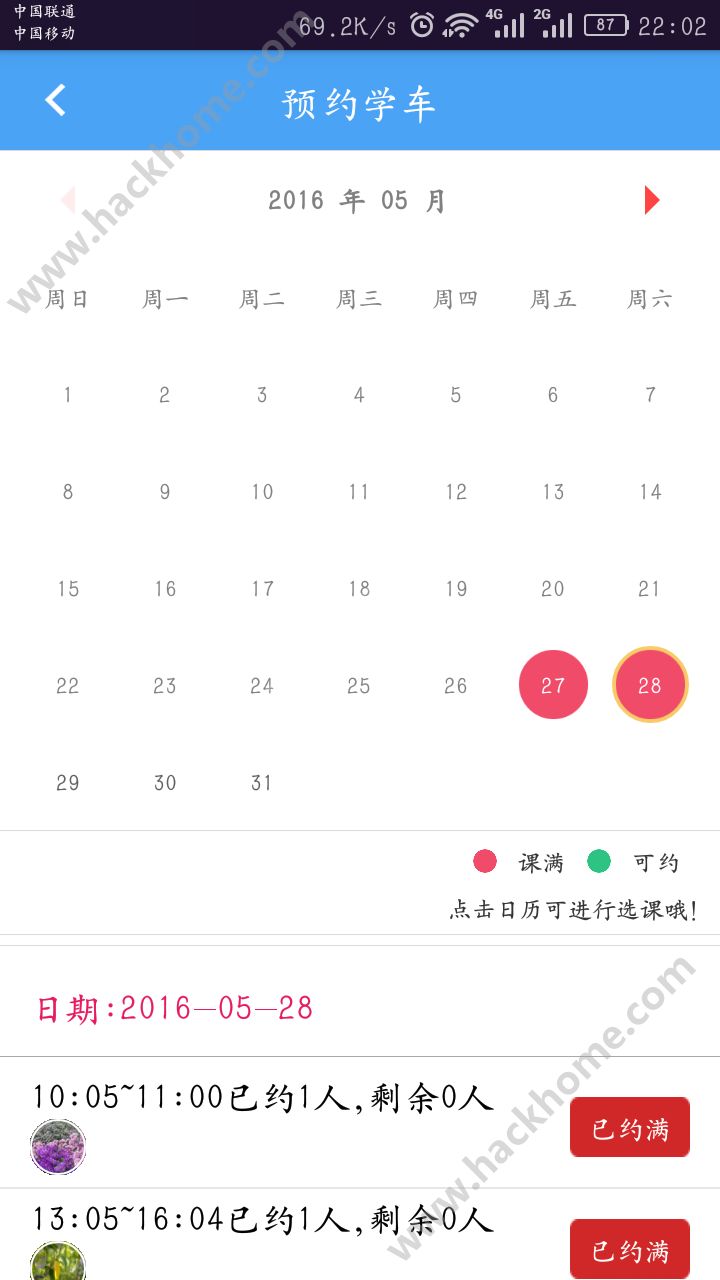Select day 31 in the calendar

coord(262,783)
